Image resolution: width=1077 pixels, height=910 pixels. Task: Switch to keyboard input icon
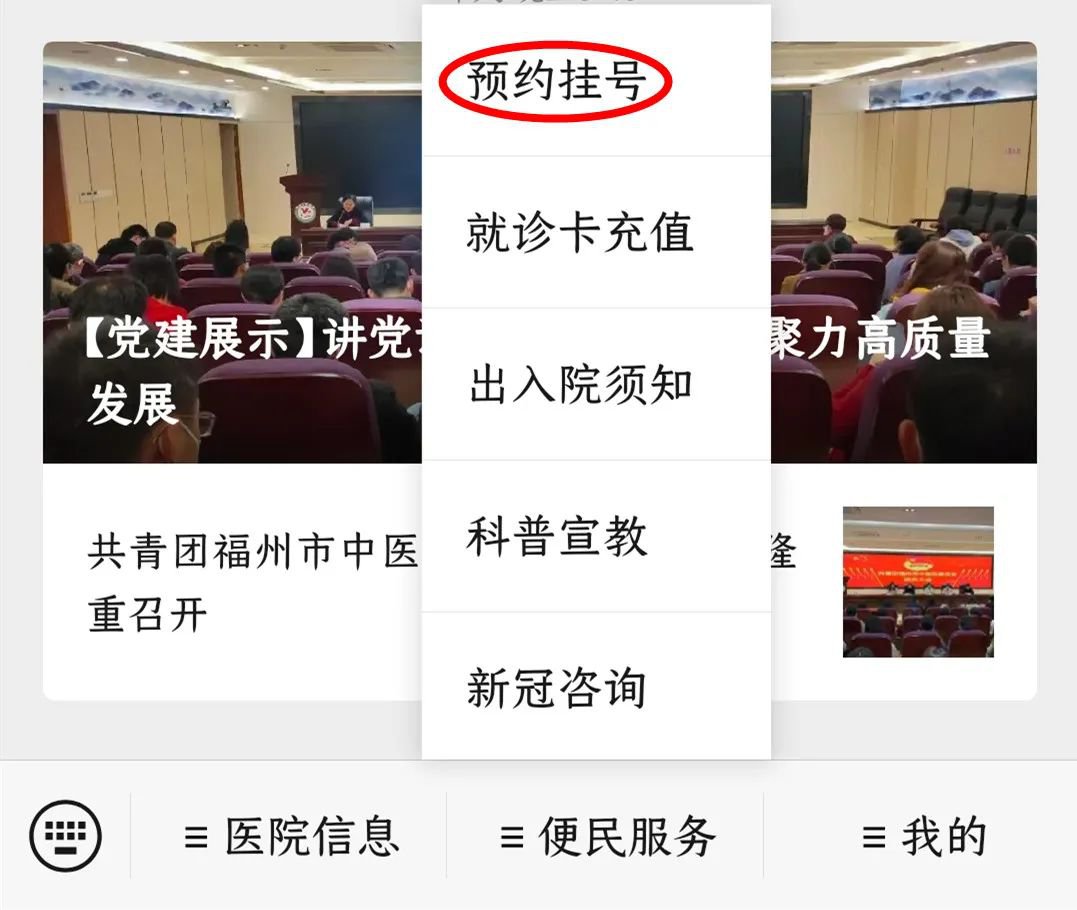pyautogui.click(x=65, y=836)
